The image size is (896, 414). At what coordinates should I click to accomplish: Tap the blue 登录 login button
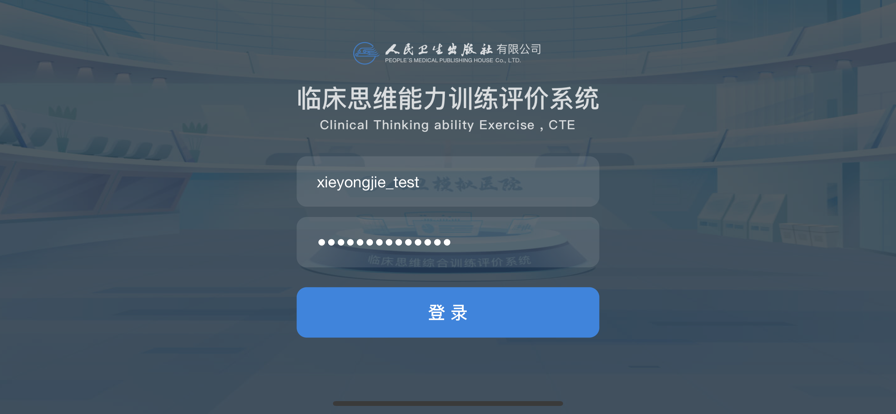click(x=447, y=313)
